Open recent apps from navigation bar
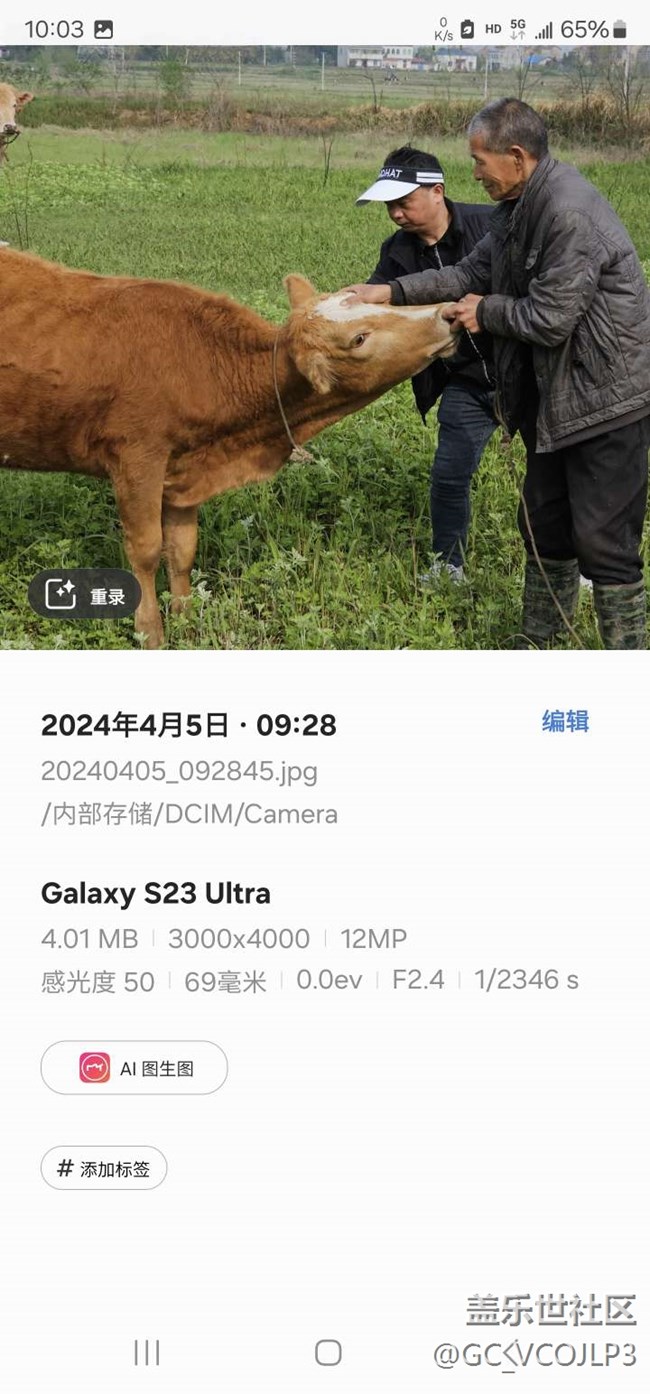650x1394 pixels. coord(147,1353)
